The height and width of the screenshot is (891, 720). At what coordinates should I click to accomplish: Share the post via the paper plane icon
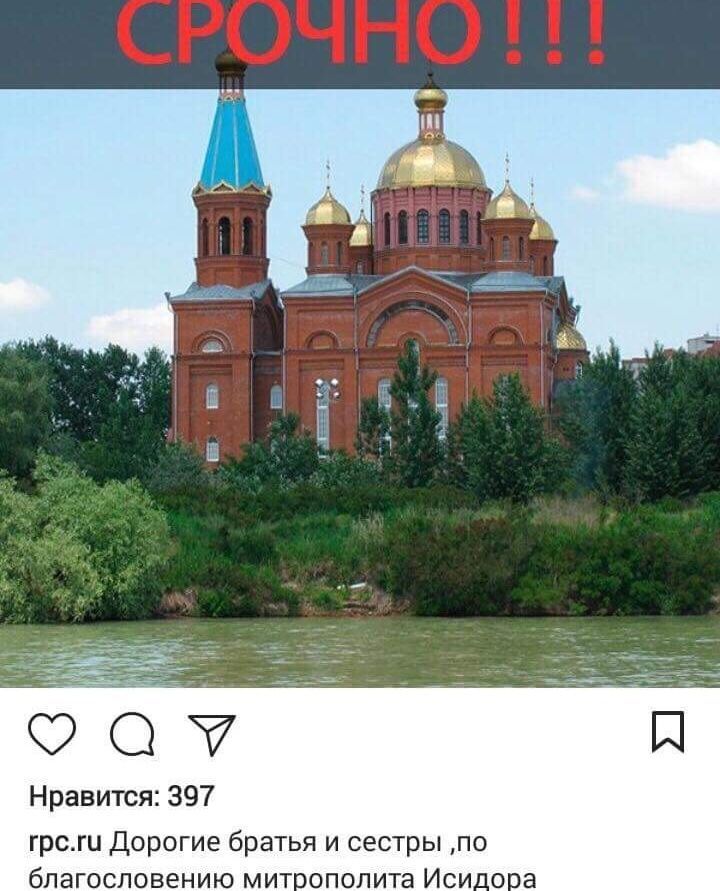[x=212, y=734]
